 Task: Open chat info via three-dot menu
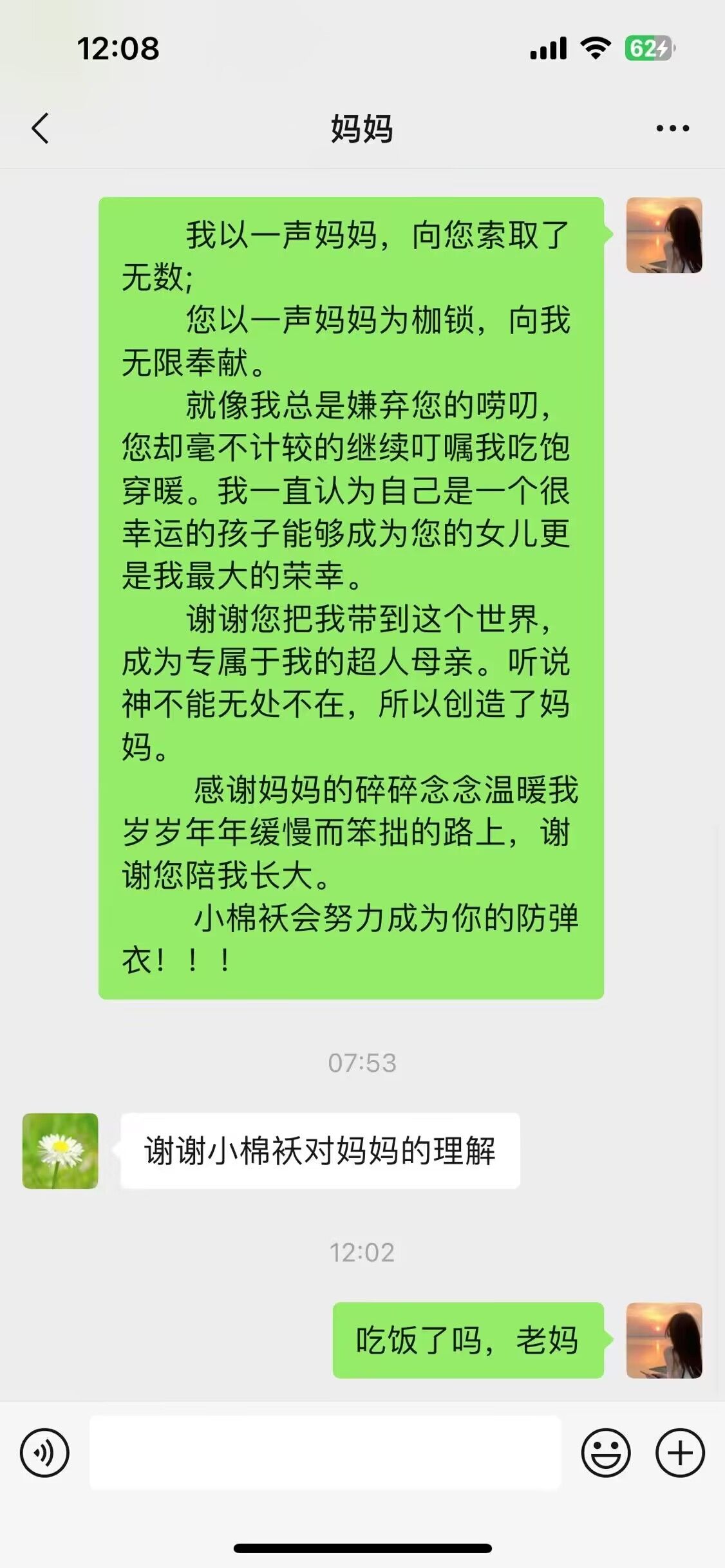pos(672,128)
